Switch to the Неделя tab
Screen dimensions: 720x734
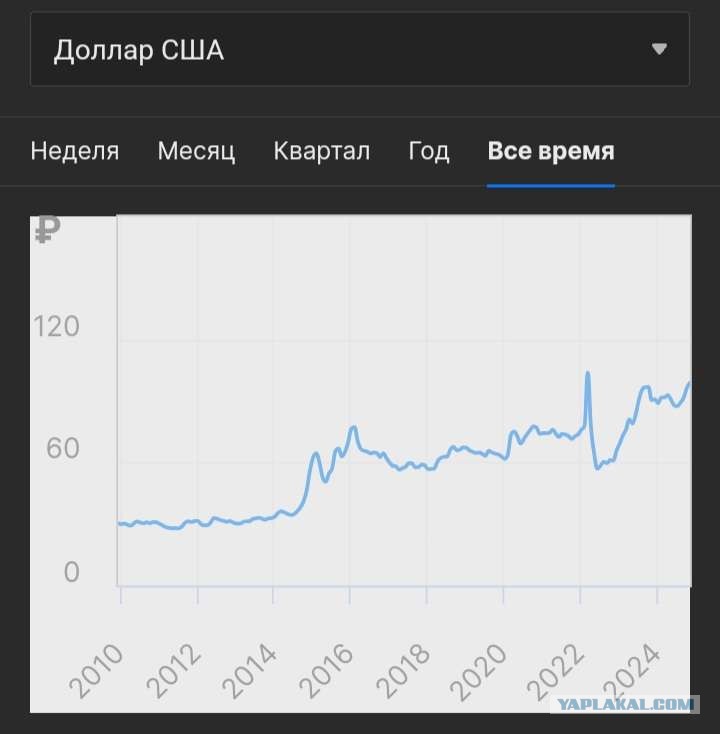point(75,151)
